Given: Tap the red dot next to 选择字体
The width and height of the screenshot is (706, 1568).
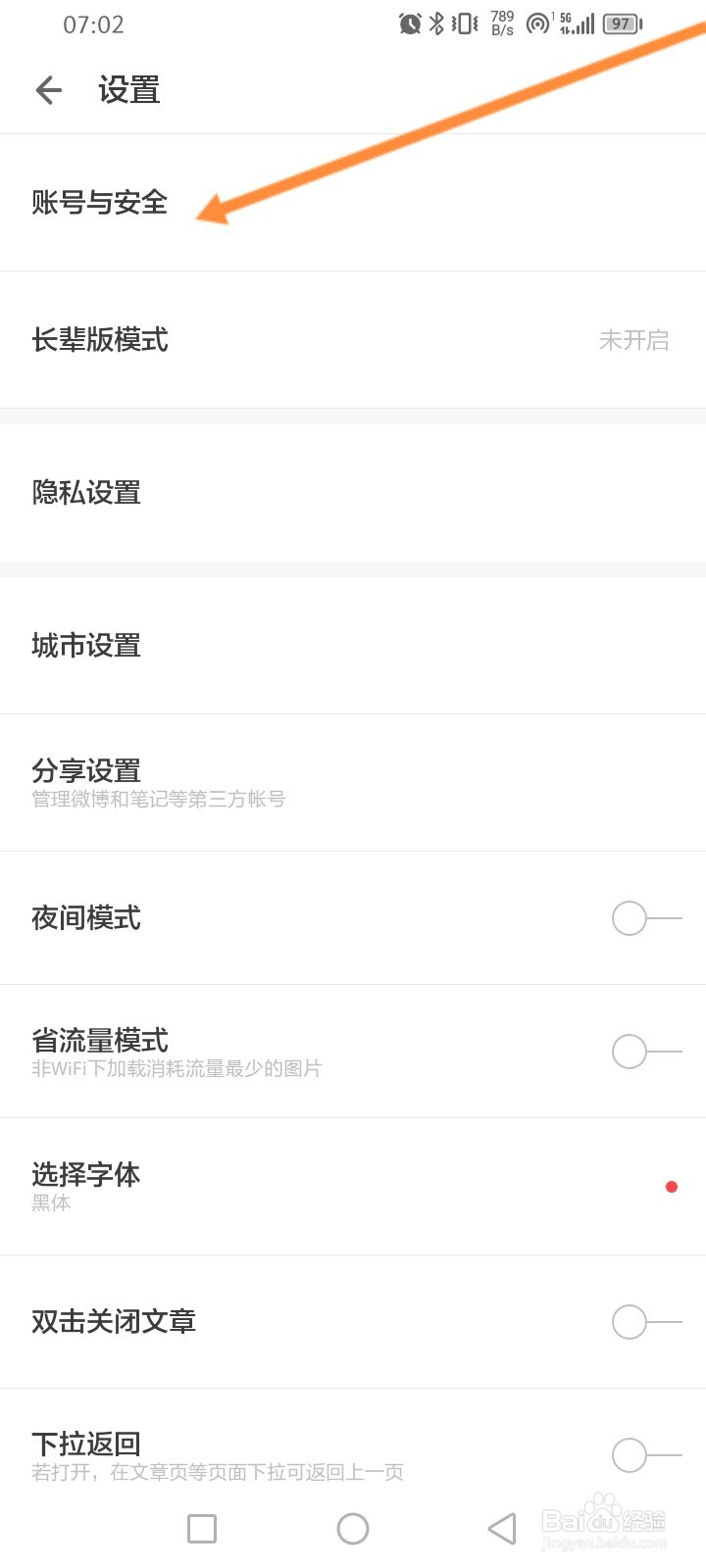Looking at the screenshot, I should point(672,1186).
